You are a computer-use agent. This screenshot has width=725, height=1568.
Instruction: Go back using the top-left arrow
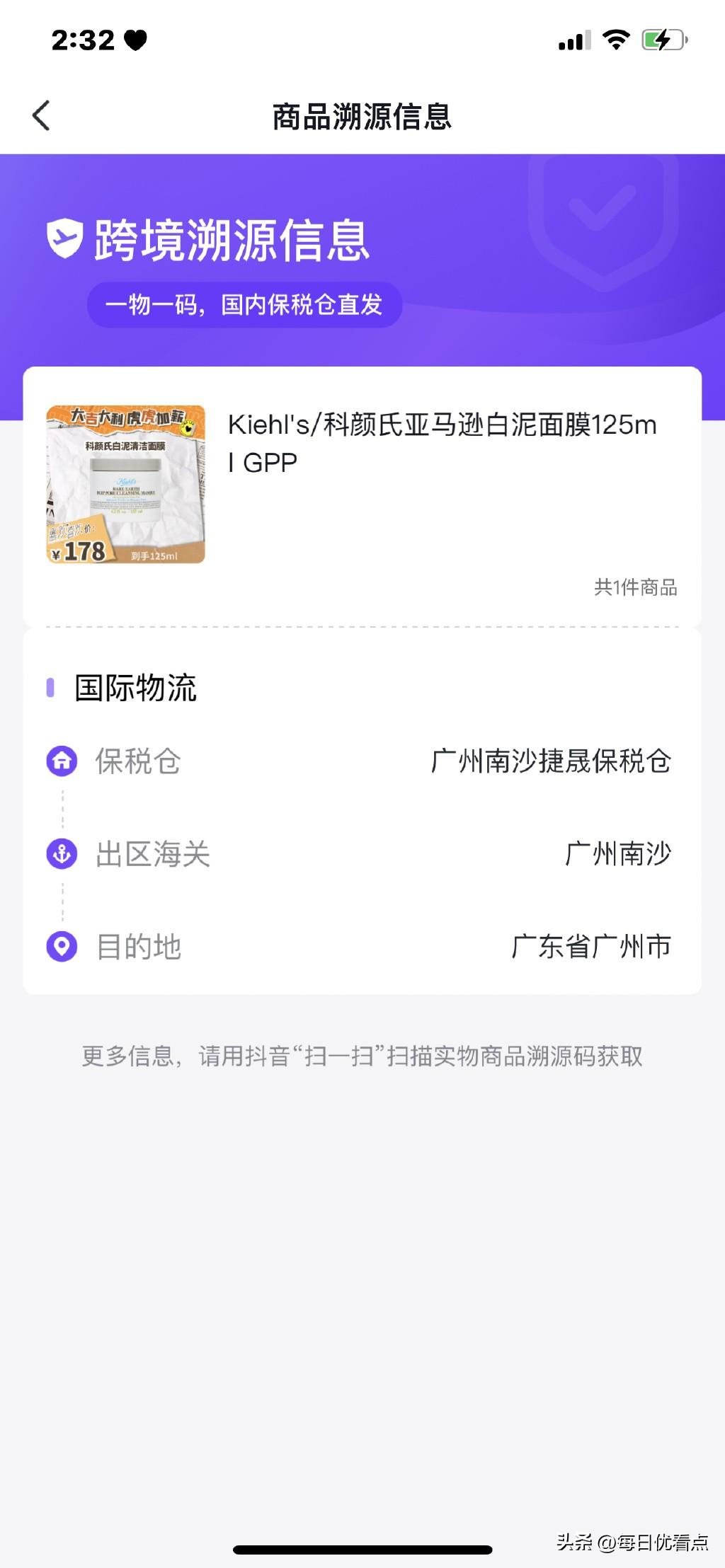click(41, 115)
